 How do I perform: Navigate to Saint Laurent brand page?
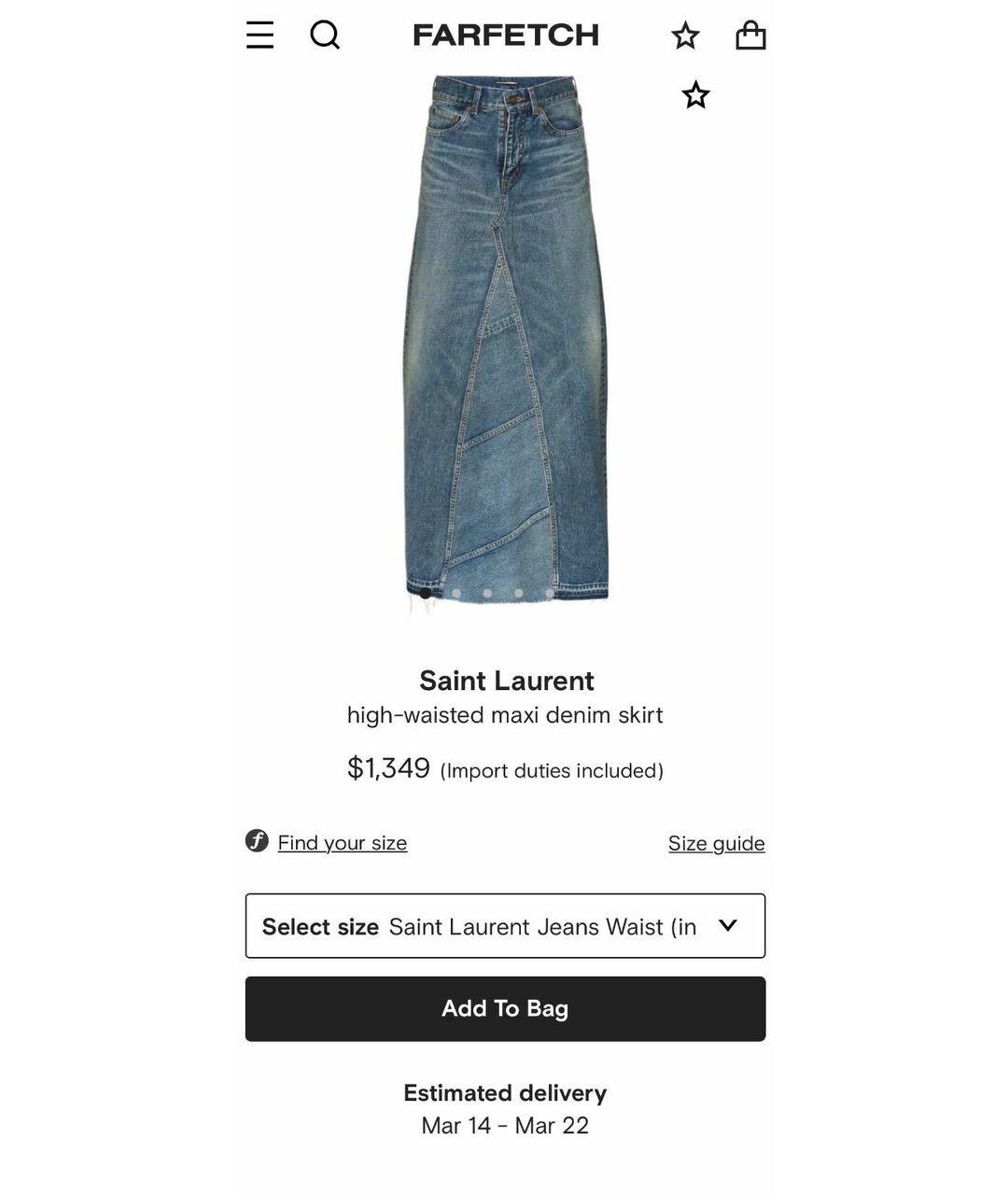tap(505, 682)
